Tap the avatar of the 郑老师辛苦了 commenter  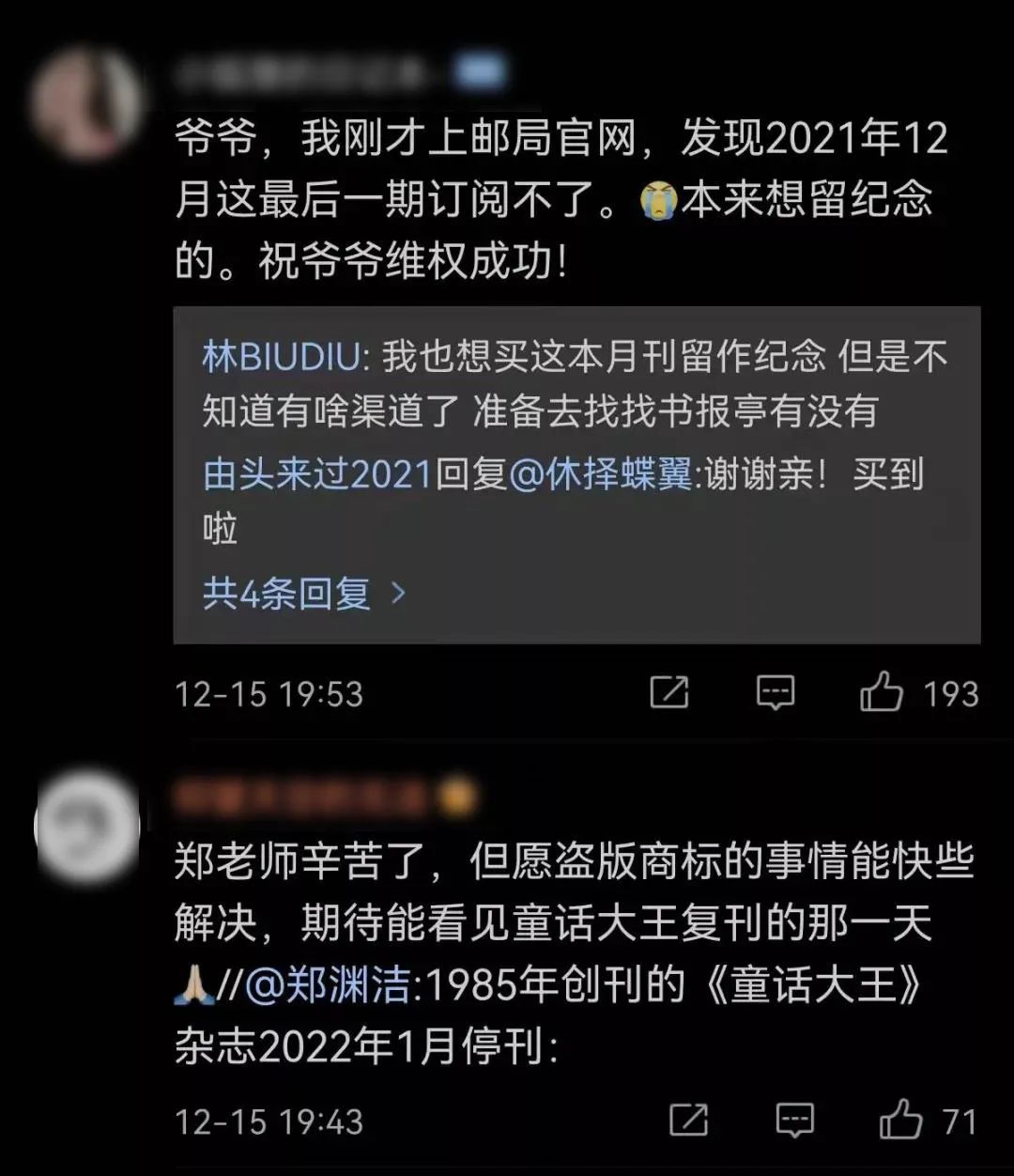(86, 826)
